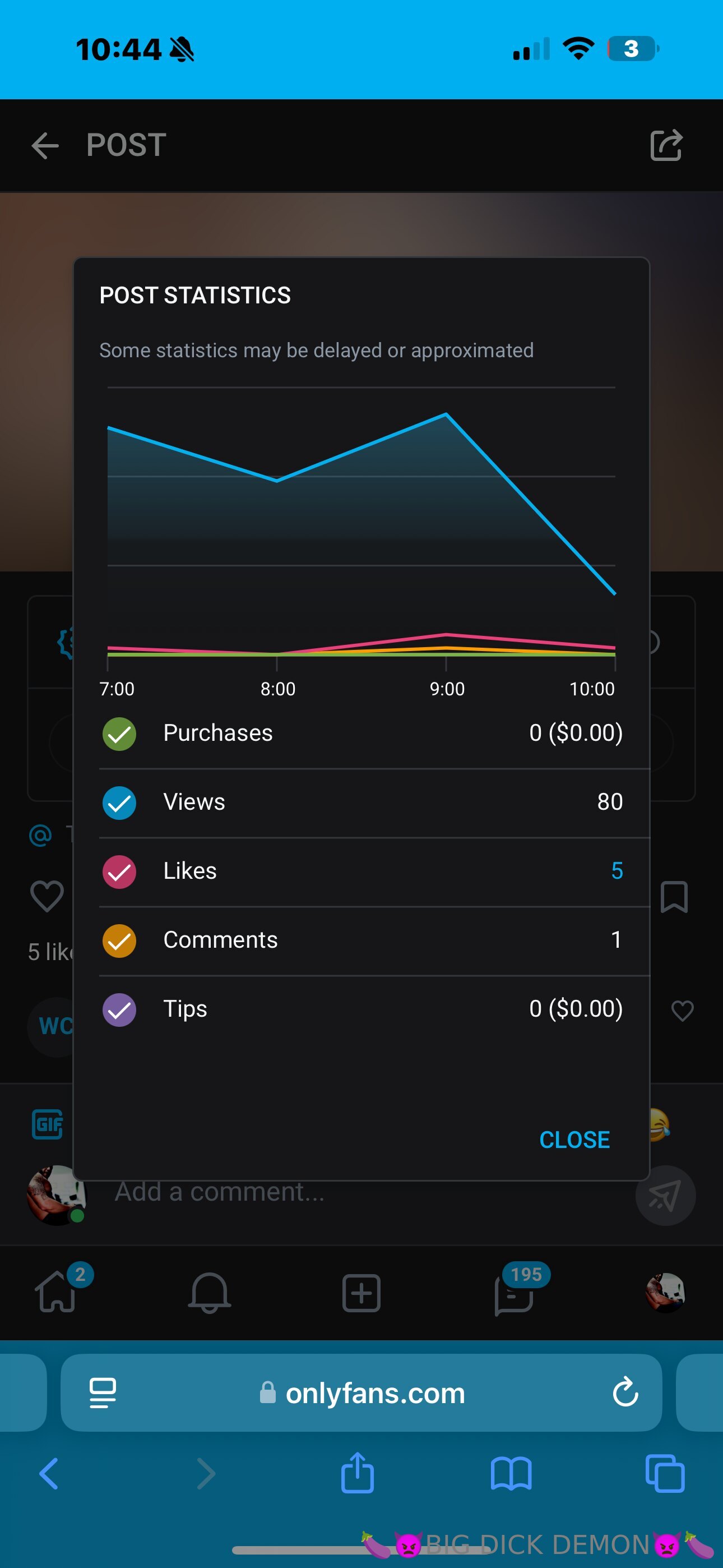This screenshot has height=1568, width=723.
Task: Open Safari bookmarks
Action: [511, 1474]
